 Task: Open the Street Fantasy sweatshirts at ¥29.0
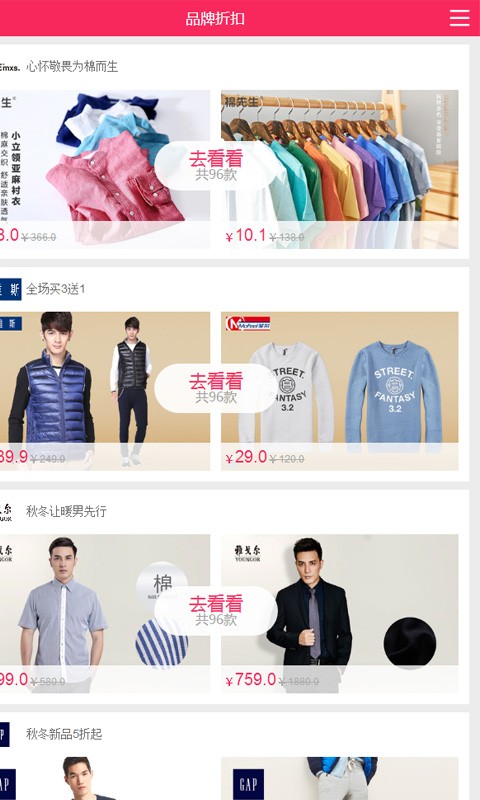coord(340,391)
